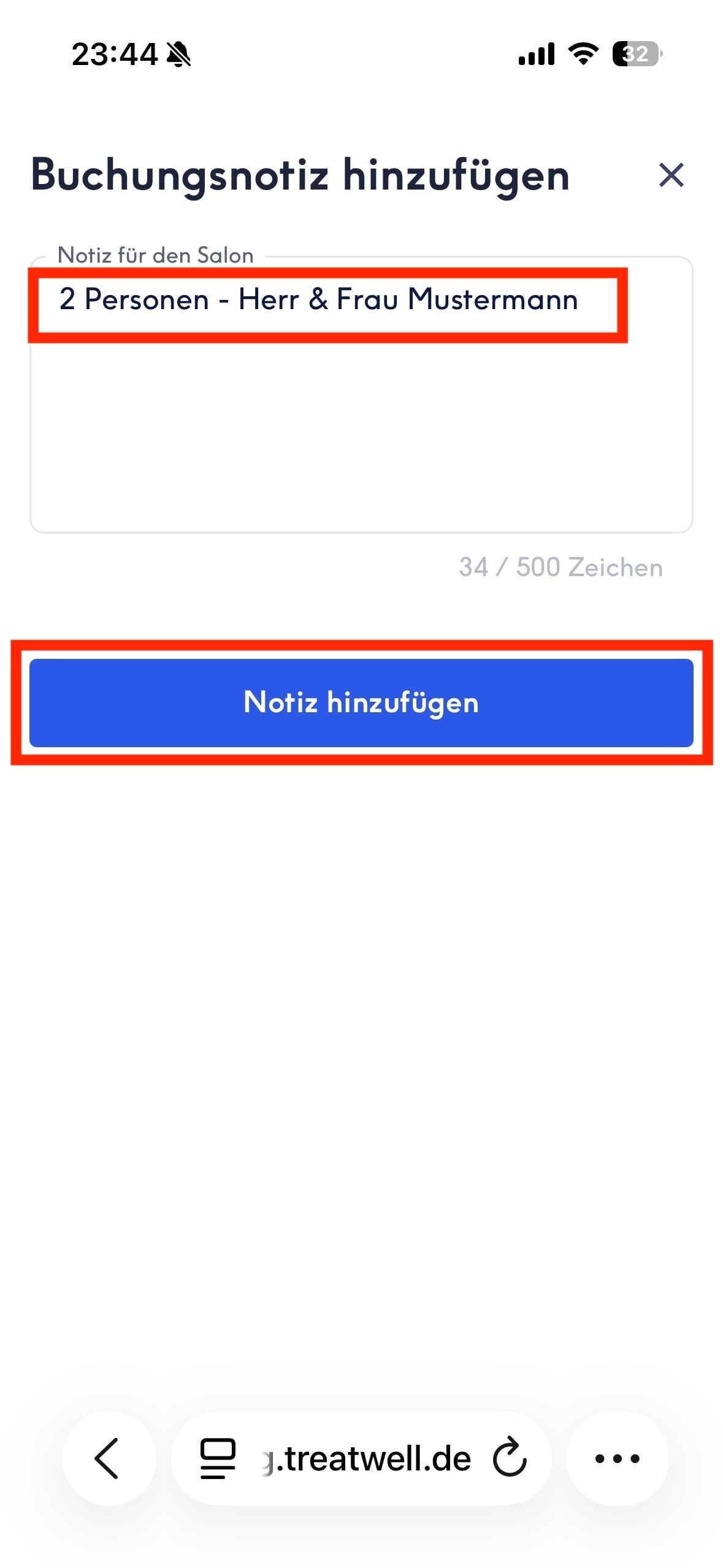Tap the heading "Buchungsnotiz hinzufügen"
Screen dimensions: 723x1568
(300, 177)
